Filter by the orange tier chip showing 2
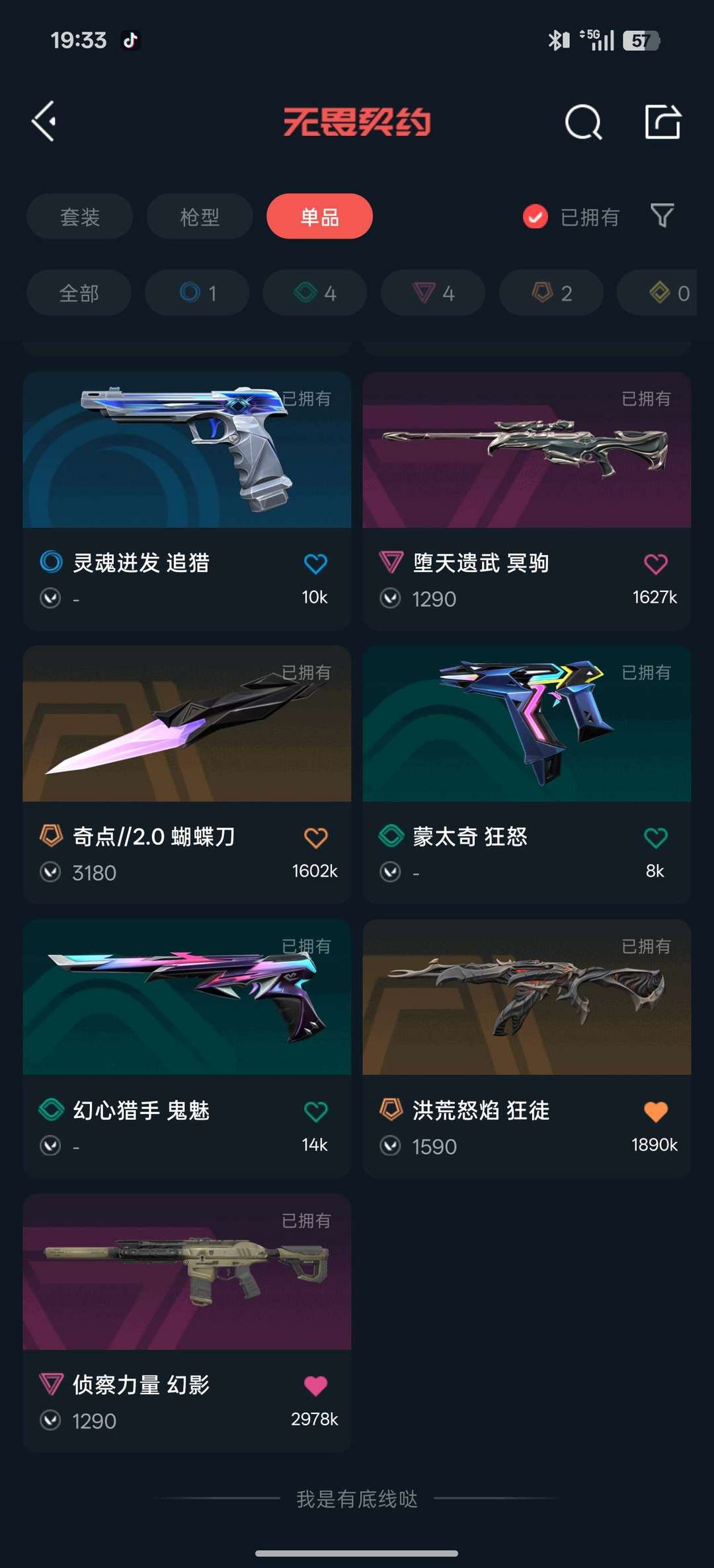714x1568 pixels. tap(551, 293)
